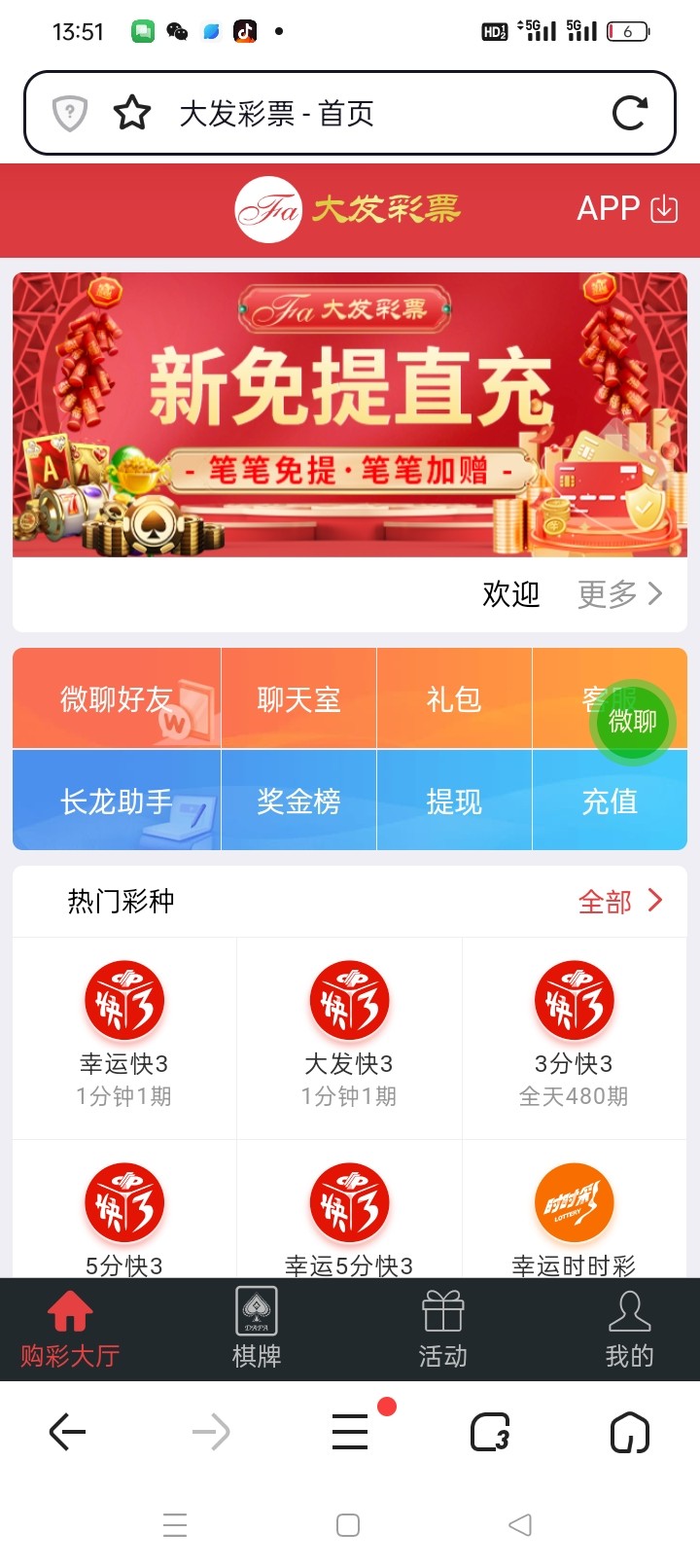Go to the 我的 tab

point(629,1329)
